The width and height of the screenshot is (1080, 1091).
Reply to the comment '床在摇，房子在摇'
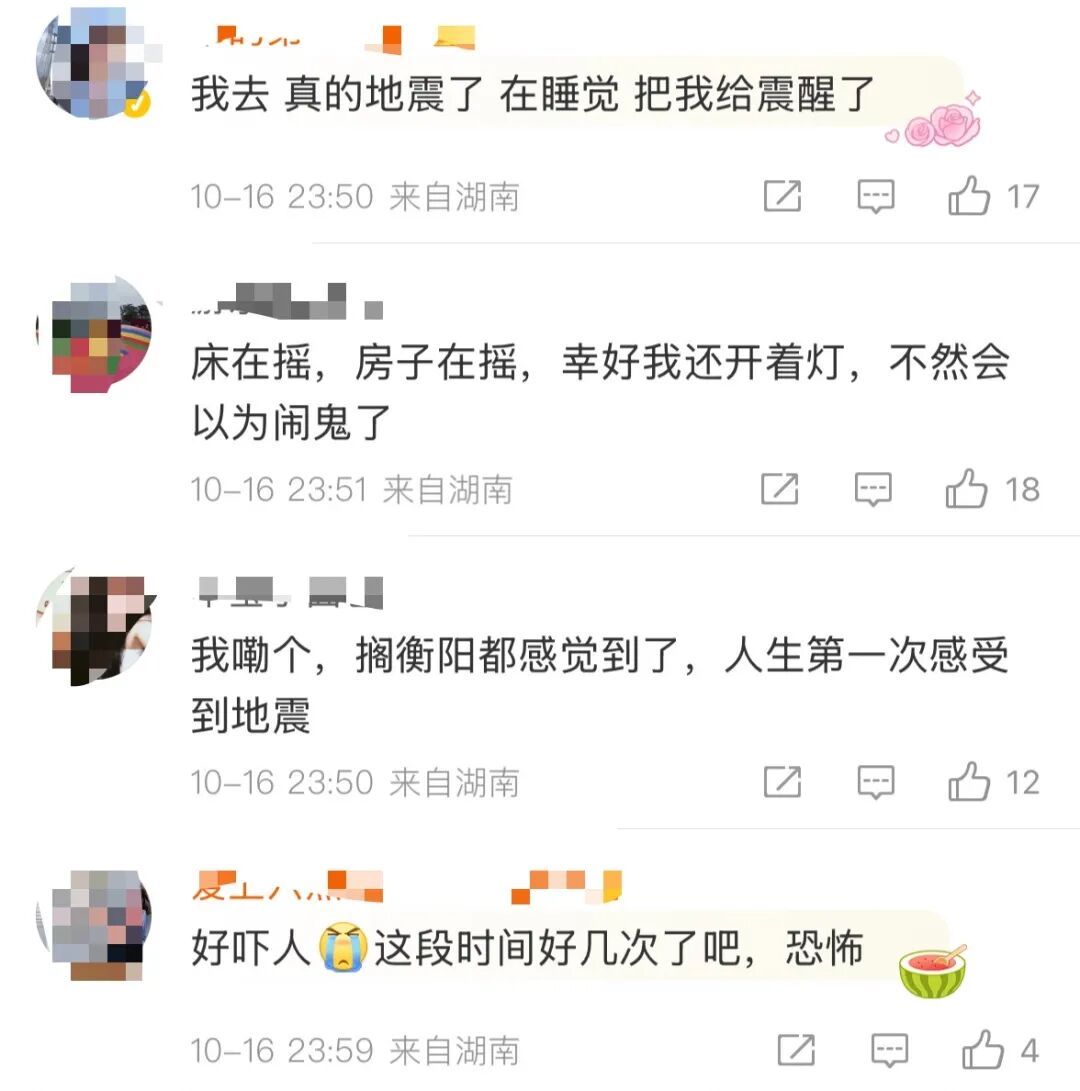click(x=873, y=489)
